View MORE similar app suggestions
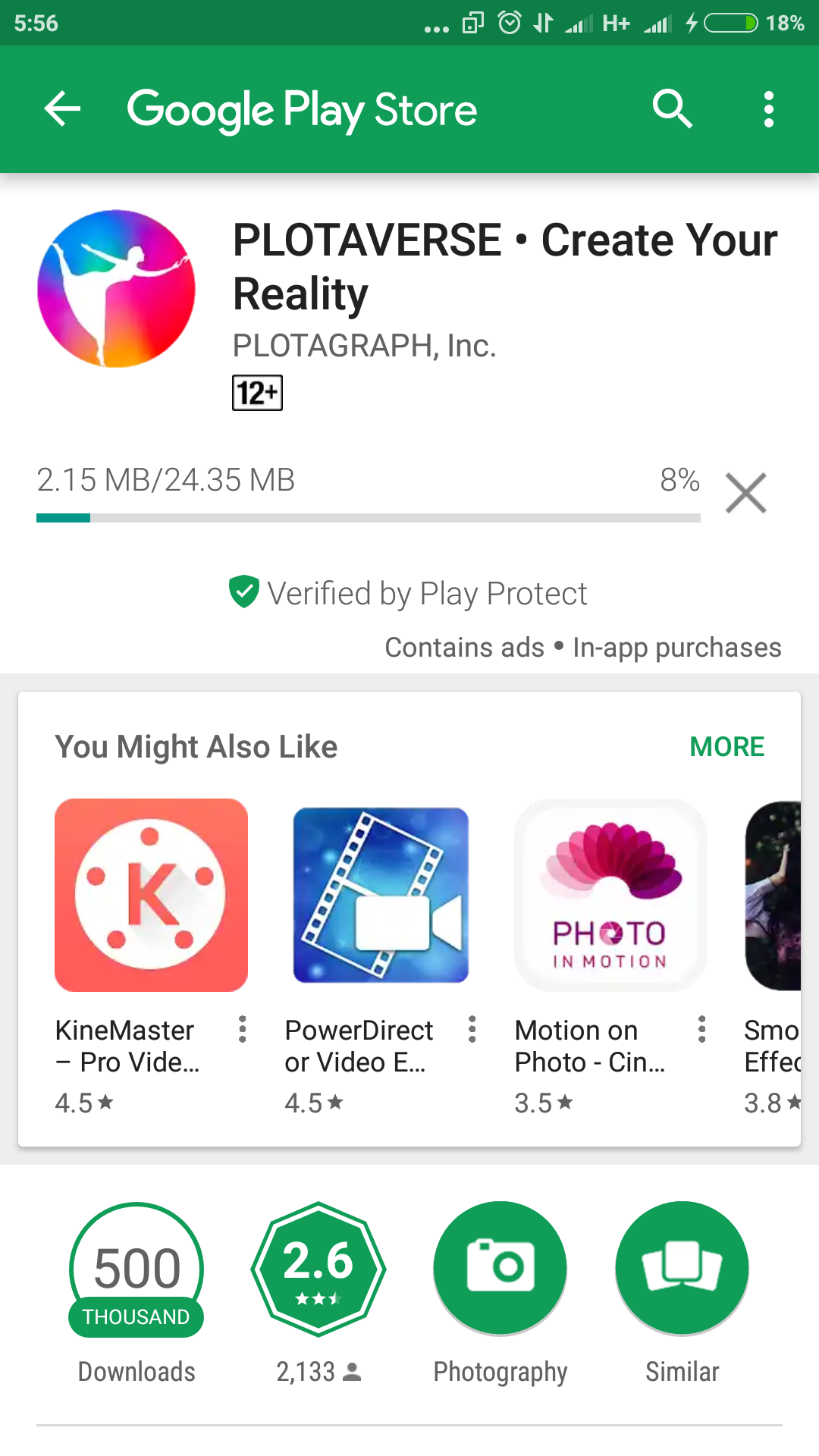The height and width of the screenshot is (1456, 819). (x=726, y=747)
